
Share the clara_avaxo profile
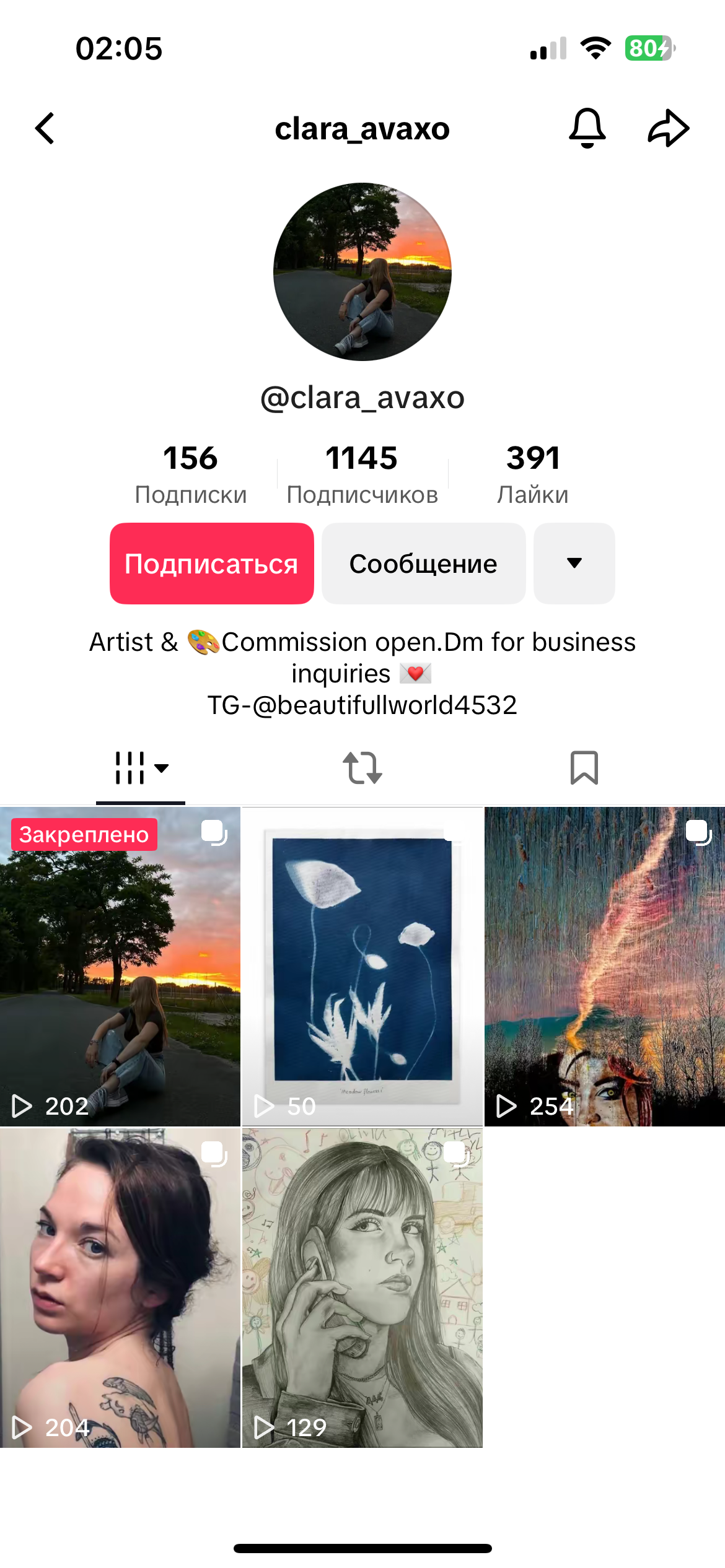tap(668, 128)
